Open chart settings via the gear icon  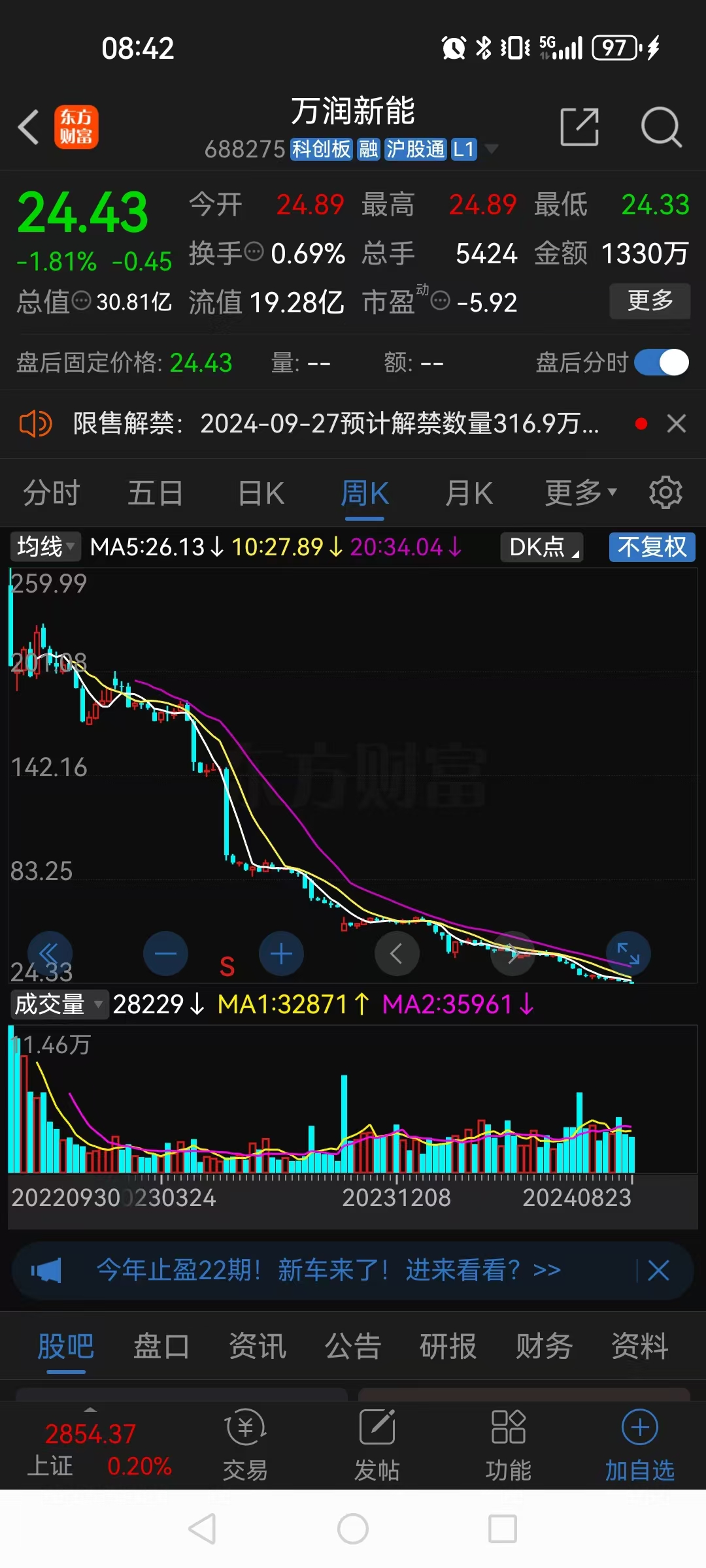pyautogui.click(x=665, y=493)
